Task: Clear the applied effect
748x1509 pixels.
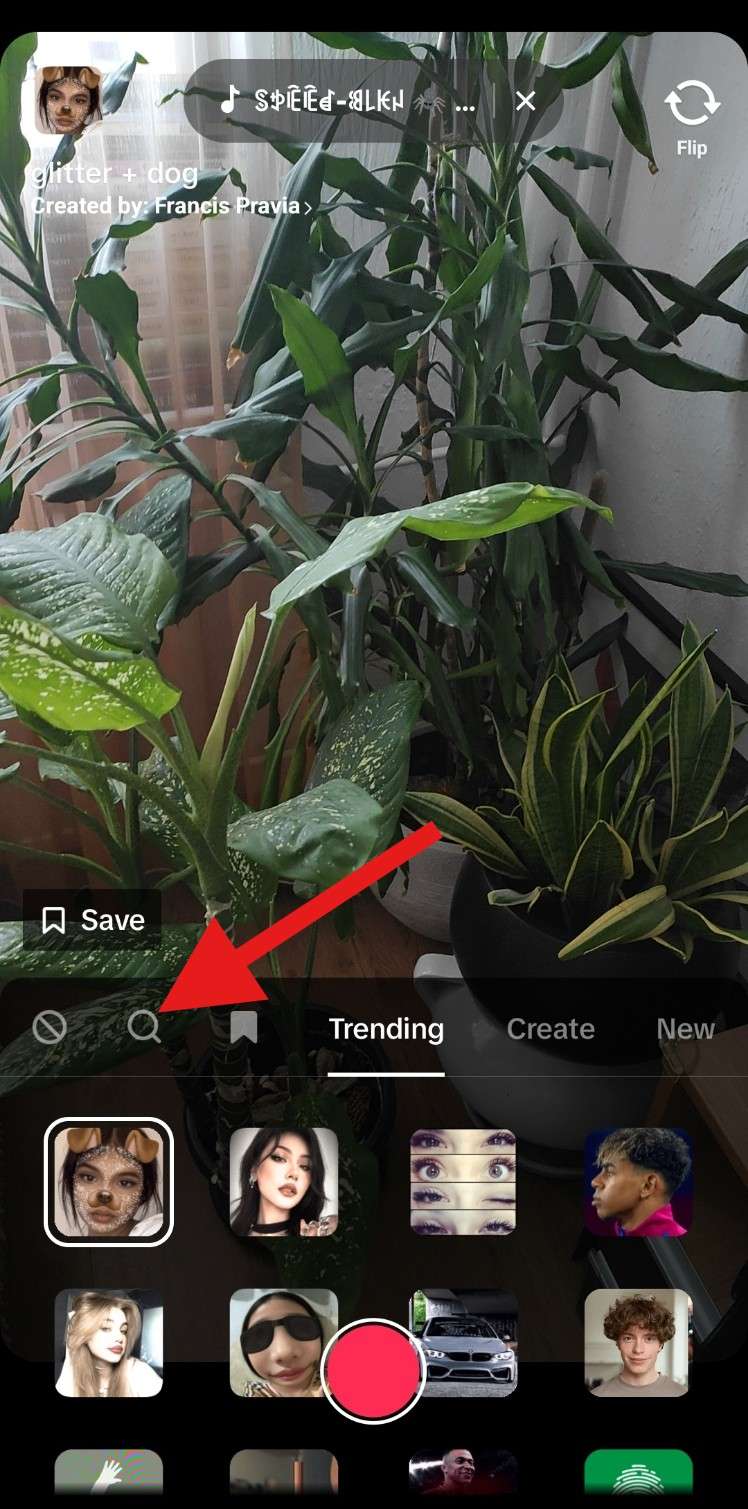Action: (x=49, y=1028)
